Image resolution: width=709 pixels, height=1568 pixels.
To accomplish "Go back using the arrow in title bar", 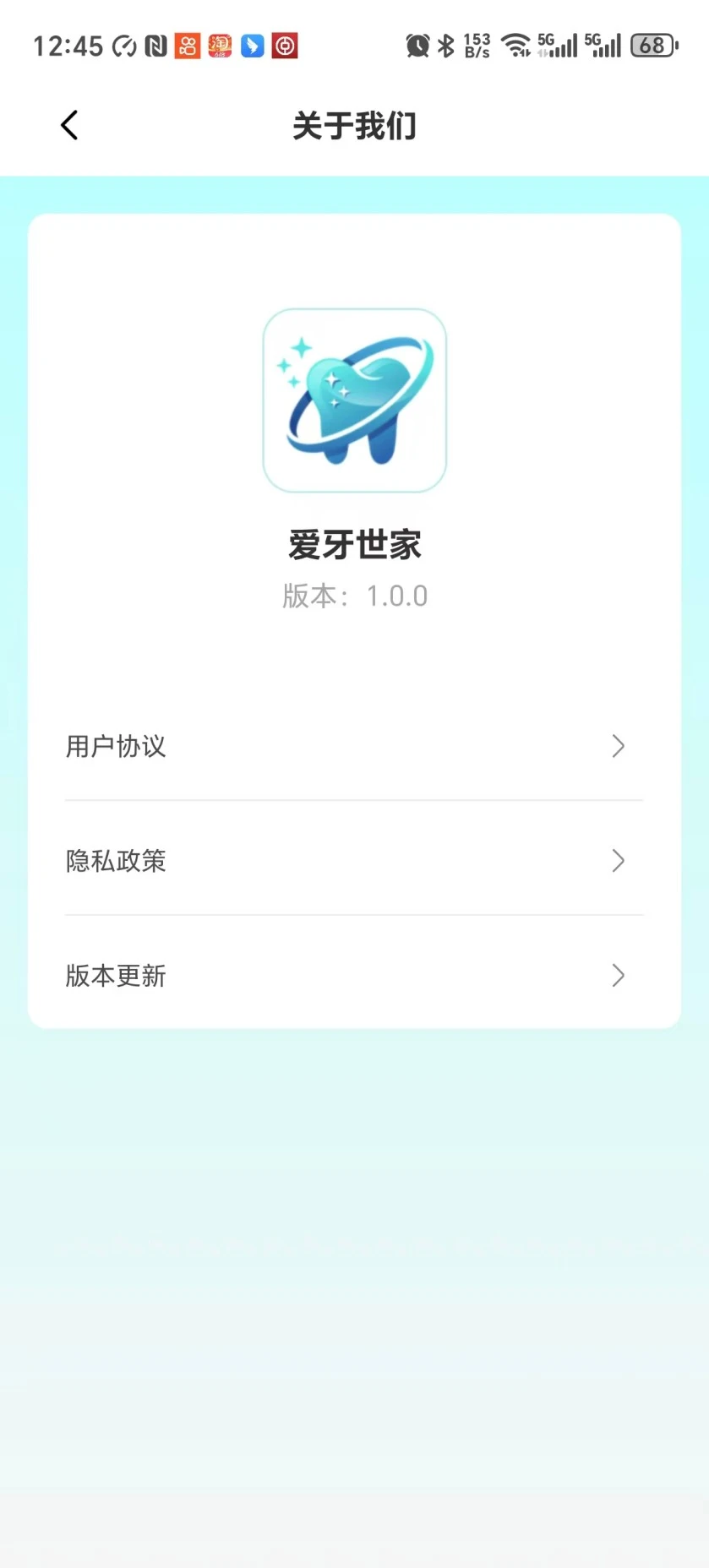I will tap(68, 124).
